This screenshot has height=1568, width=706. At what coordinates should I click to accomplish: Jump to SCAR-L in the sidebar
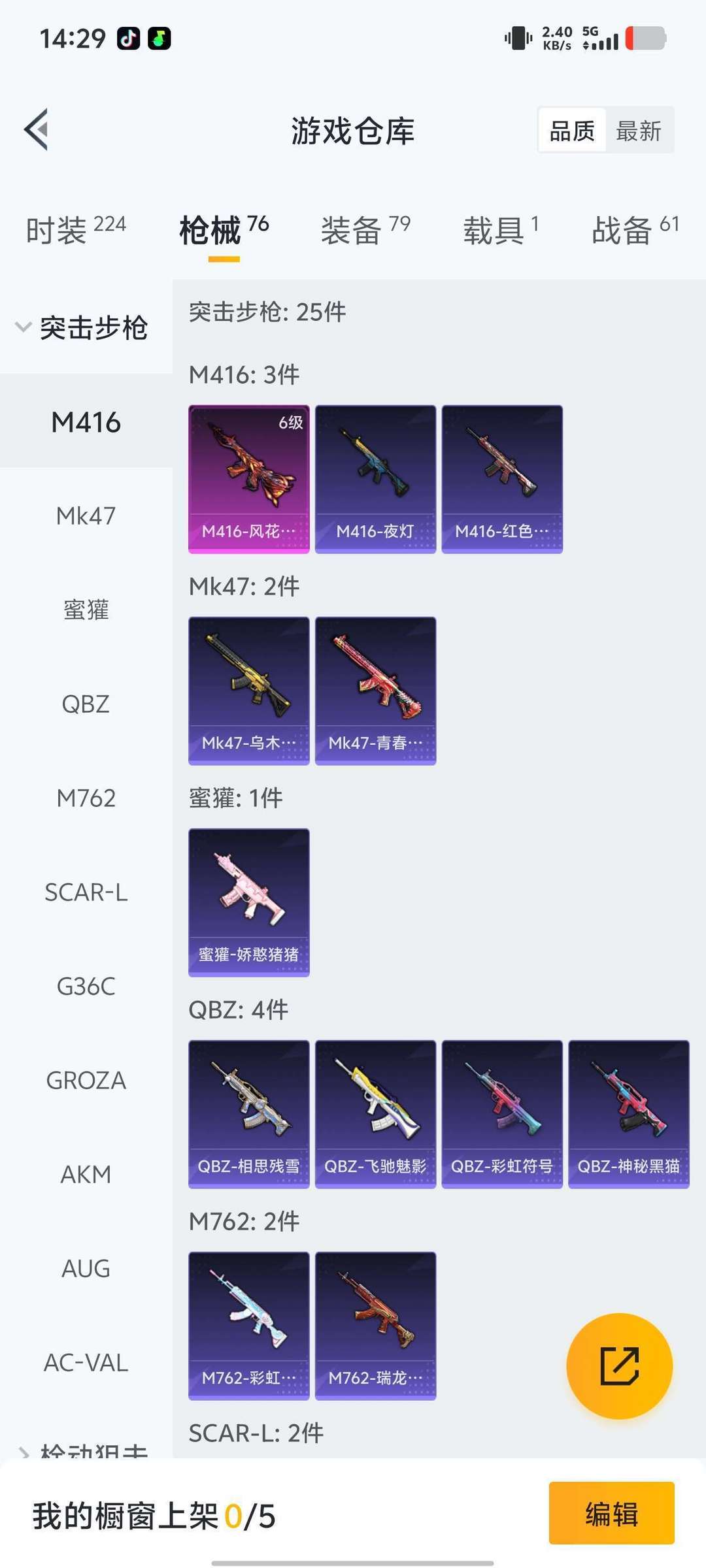(86, 892)
